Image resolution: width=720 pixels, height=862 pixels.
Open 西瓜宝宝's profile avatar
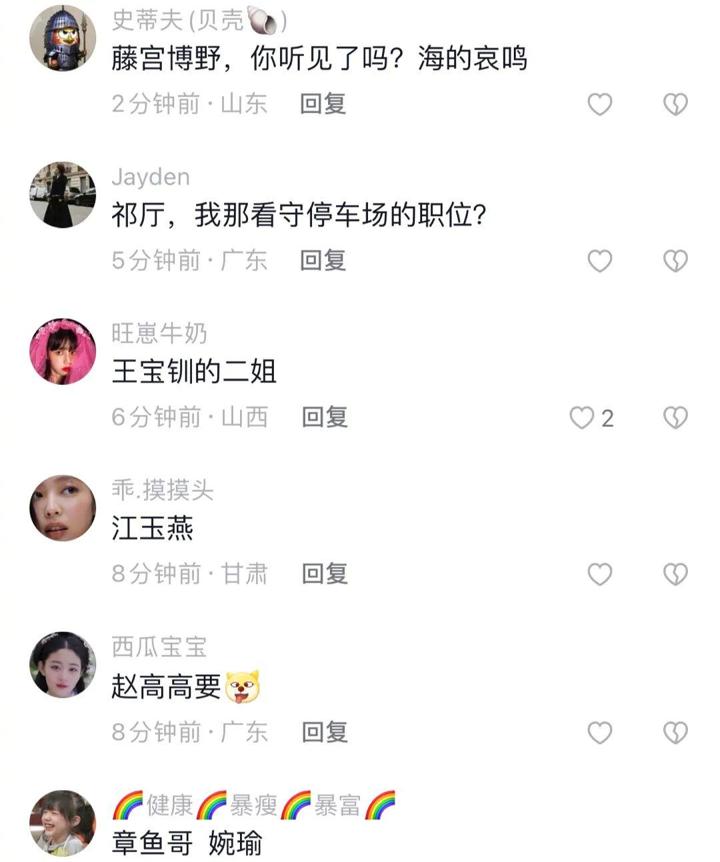pyautogui.click(x=63, y=665)
